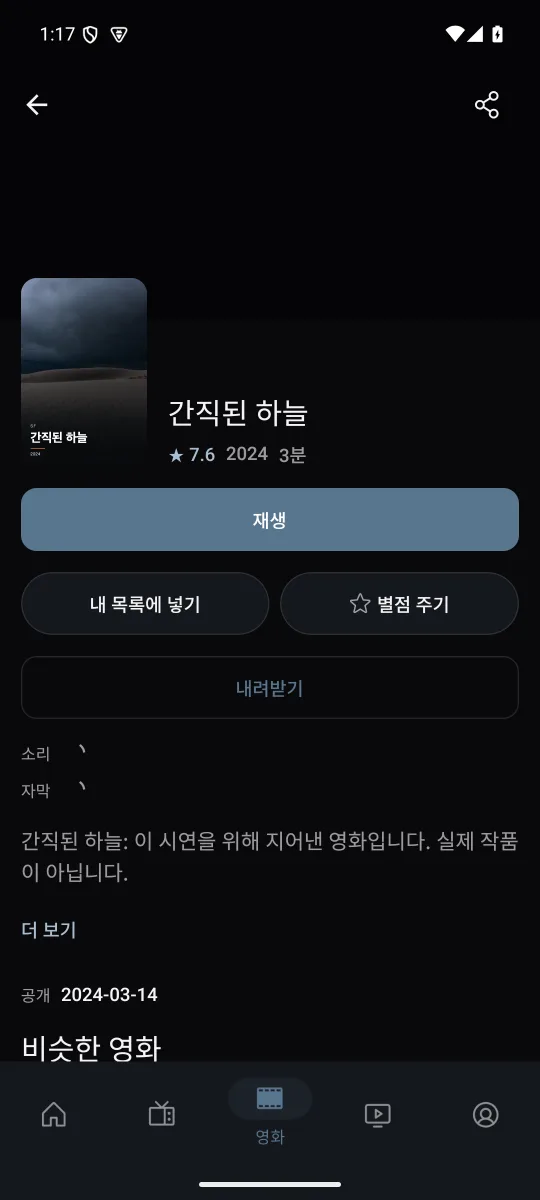Go back using the arrow icon
540x1200 pixels.
[x=37, y=105]
